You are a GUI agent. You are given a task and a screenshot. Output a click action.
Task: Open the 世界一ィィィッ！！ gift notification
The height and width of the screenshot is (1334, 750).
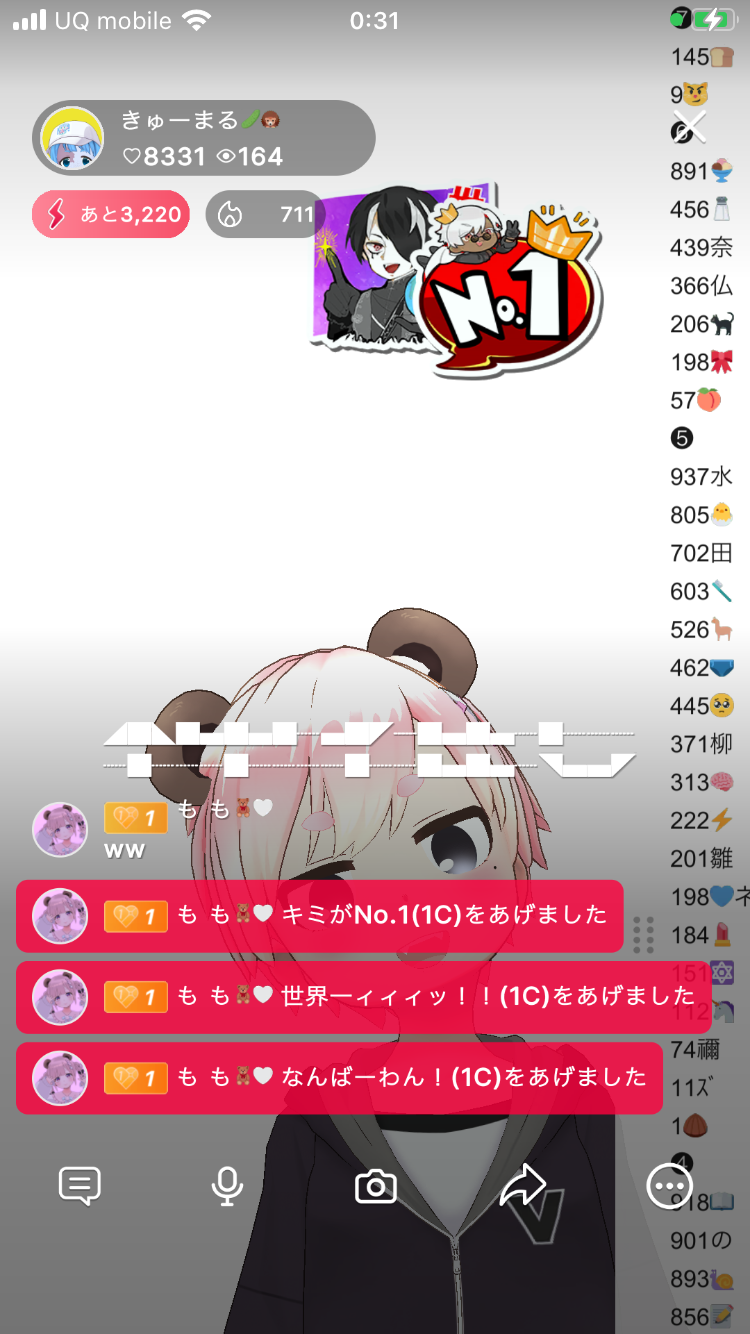360,997
